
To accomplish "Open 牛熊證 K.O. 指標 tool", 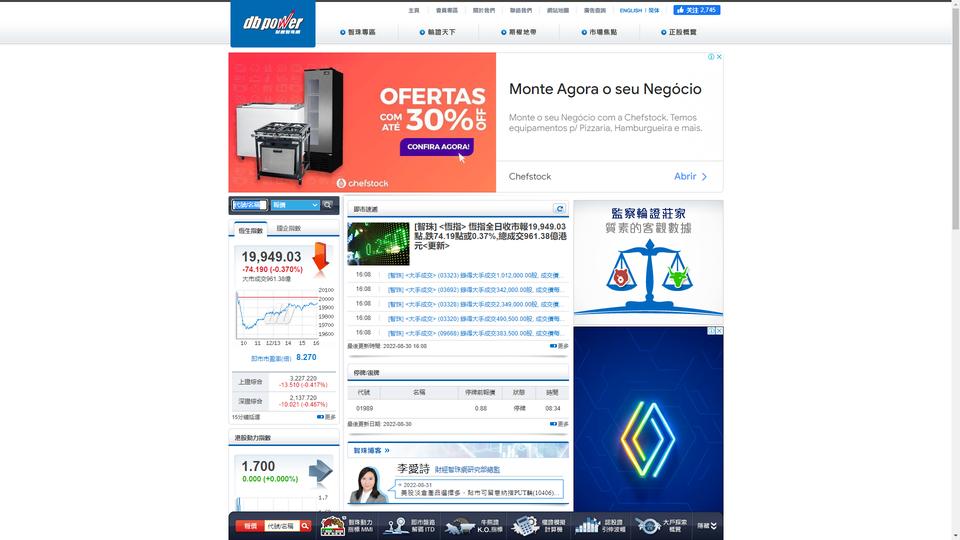I will pyautogui.click(x=472, y=526).
